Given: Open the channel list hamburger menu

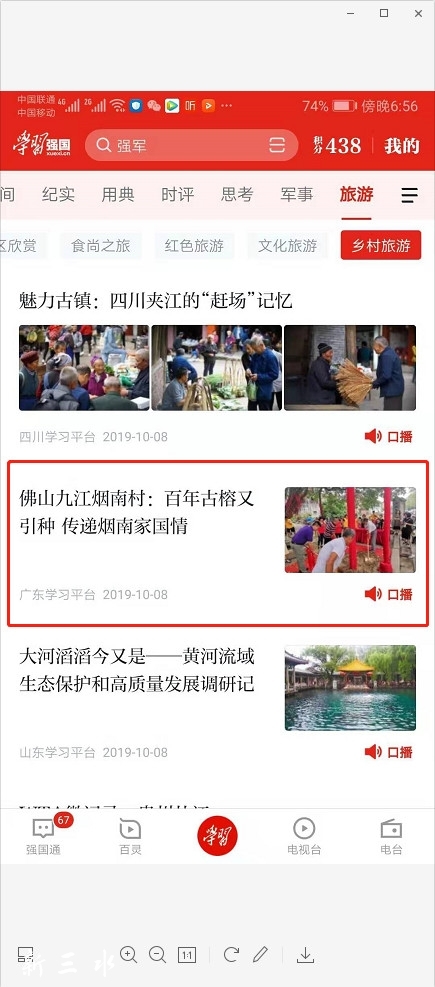Looking at the screenshot, I should [410, 195].
